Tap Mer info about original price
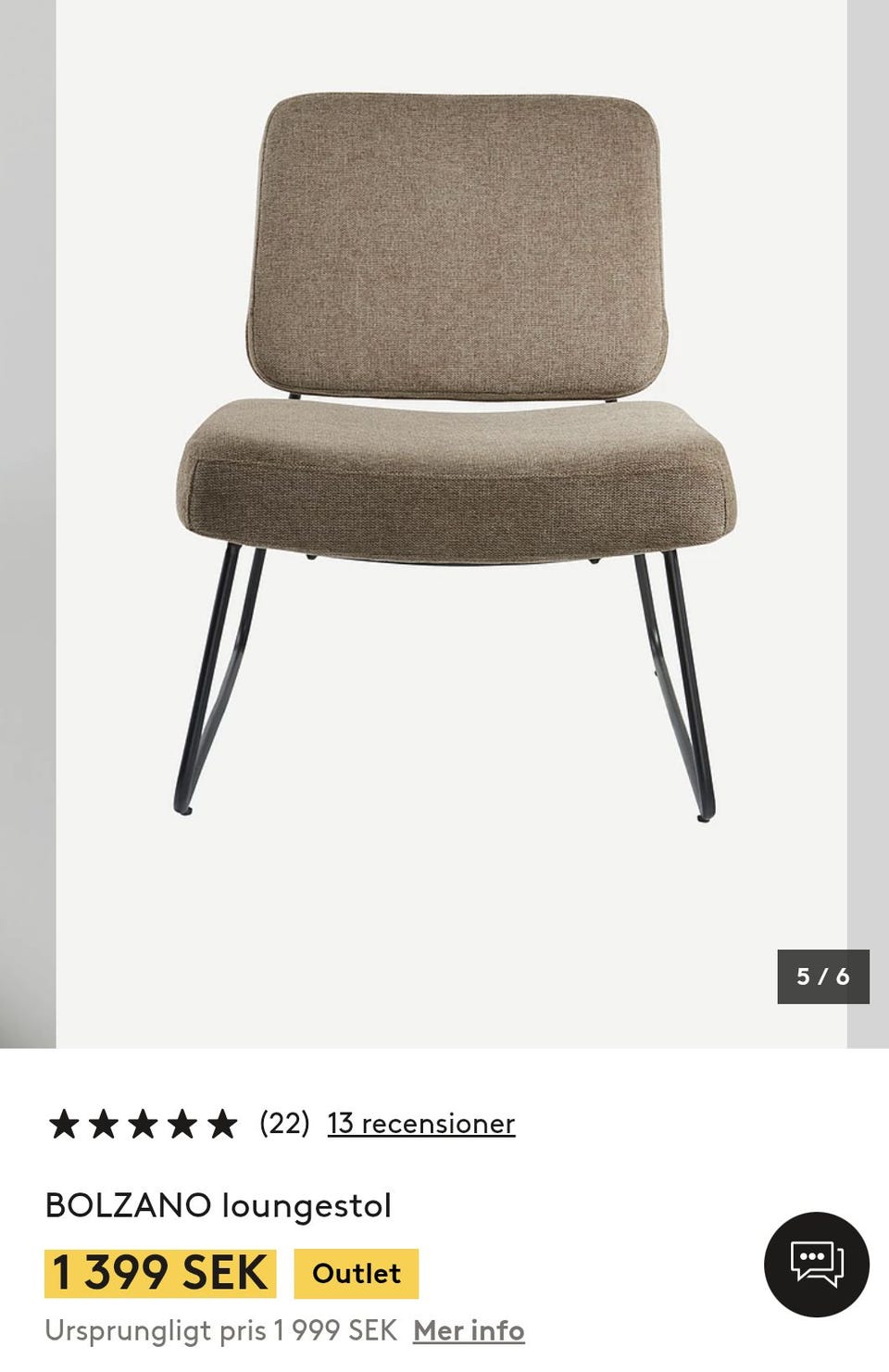The image size is (889, 1372). [x=469, y=1330]
